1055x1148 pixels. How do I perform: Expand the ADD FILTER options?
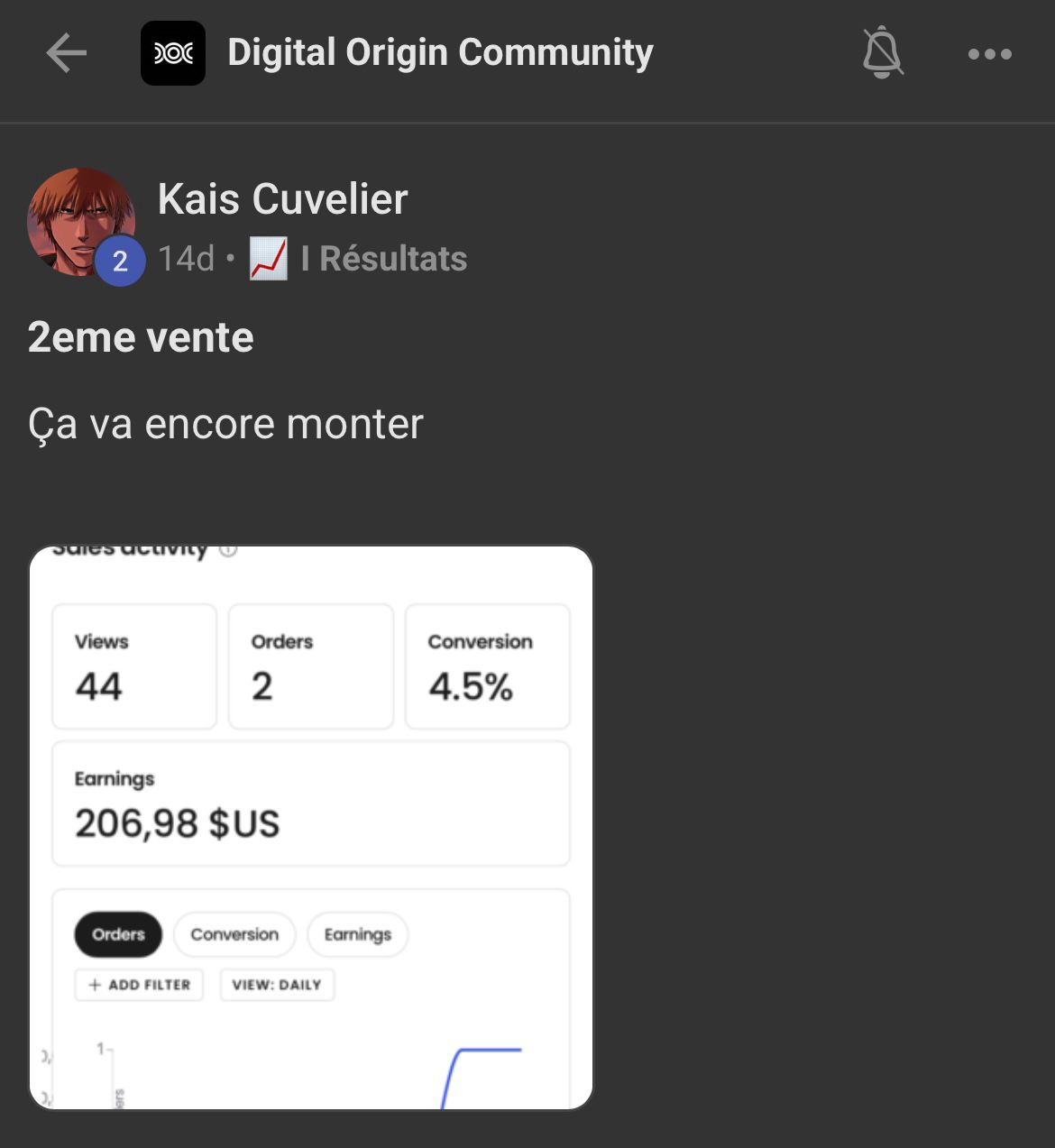(139, 985)
